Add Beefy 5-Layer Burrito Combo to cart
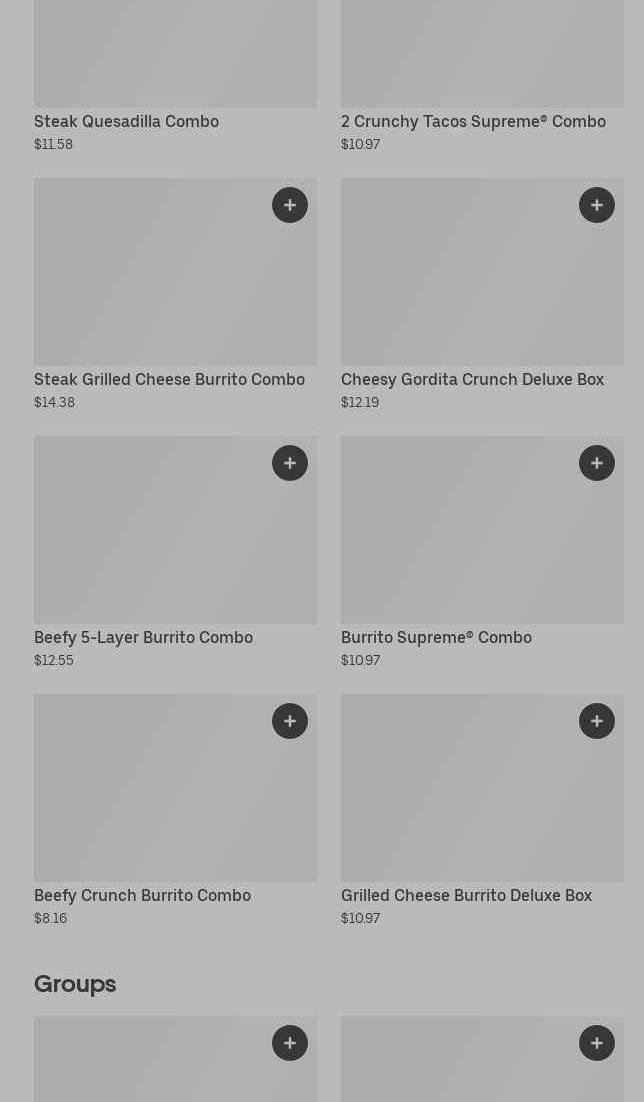Screen dimensions: 644x1102 coord(290,463)
